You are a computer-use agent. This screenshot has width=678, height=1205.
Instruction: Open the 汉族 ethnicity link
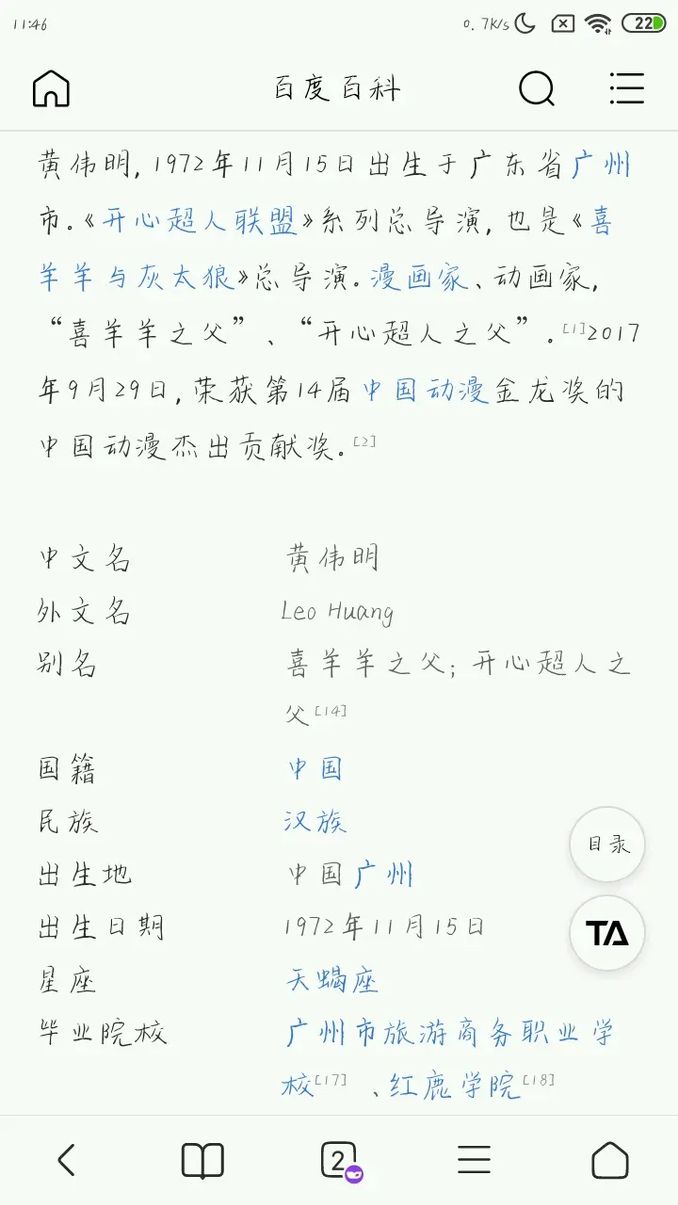pyautogui.click(x=316, y=821)
